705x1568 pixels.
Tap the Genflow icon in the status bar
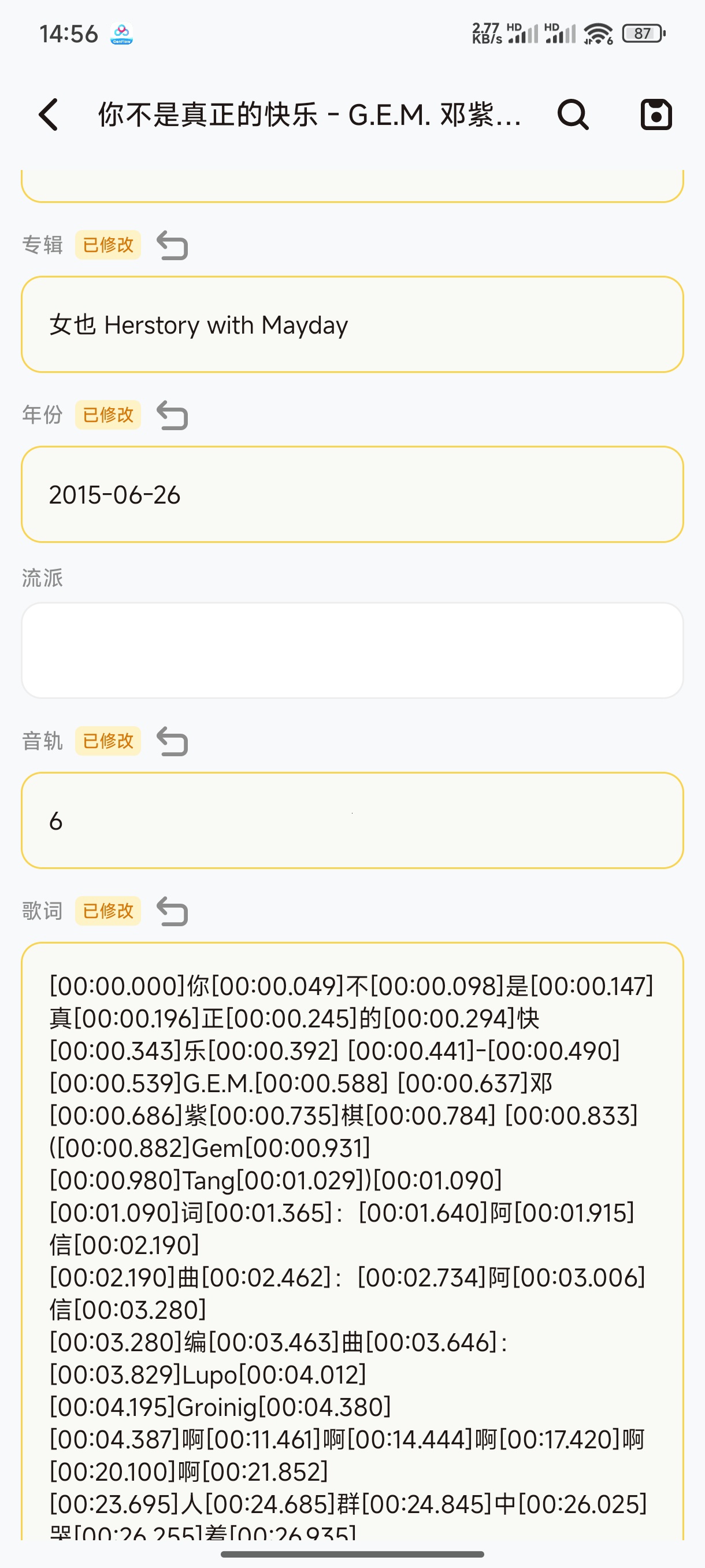(x=121, y=33)
